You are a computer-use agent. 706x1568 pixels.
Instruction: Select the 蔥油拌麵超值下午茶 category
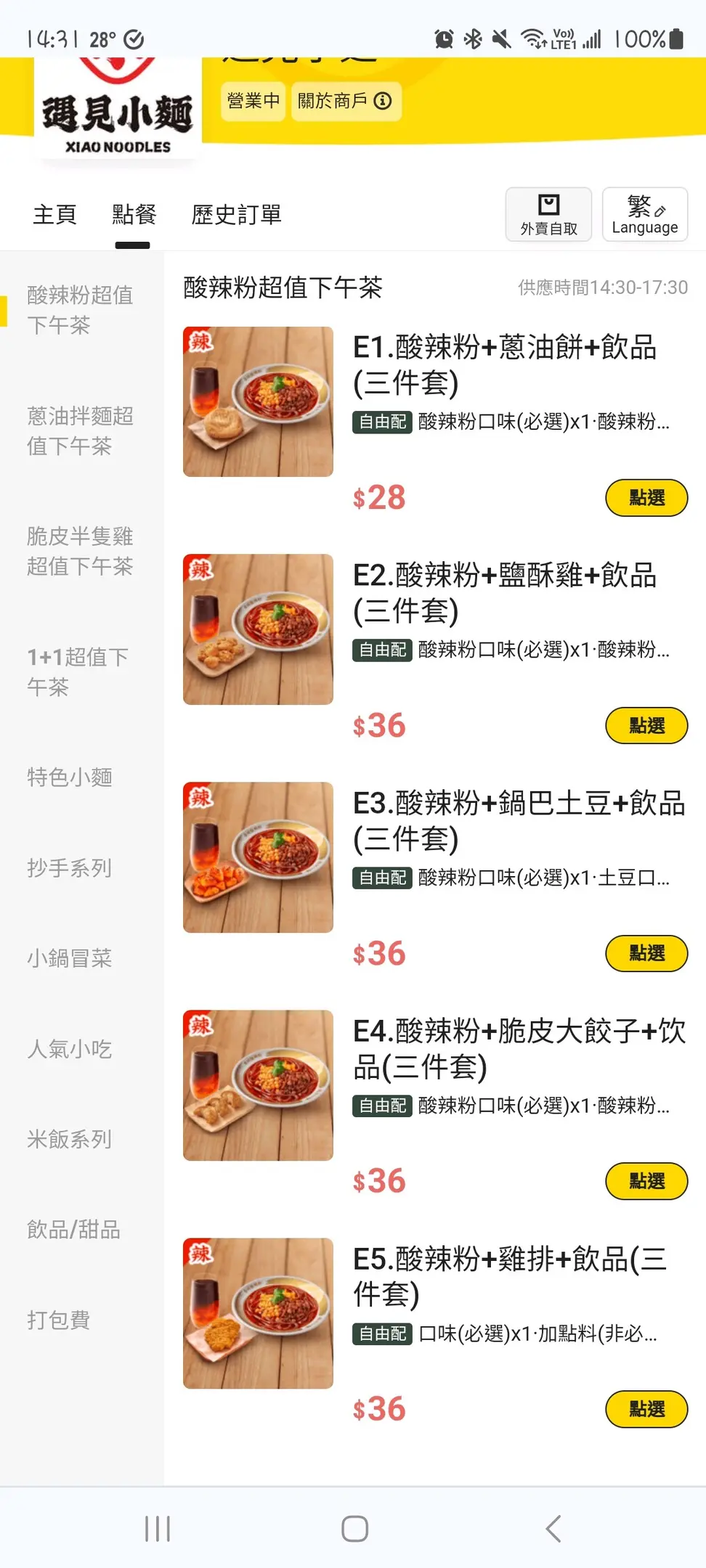tap(80, 430)
